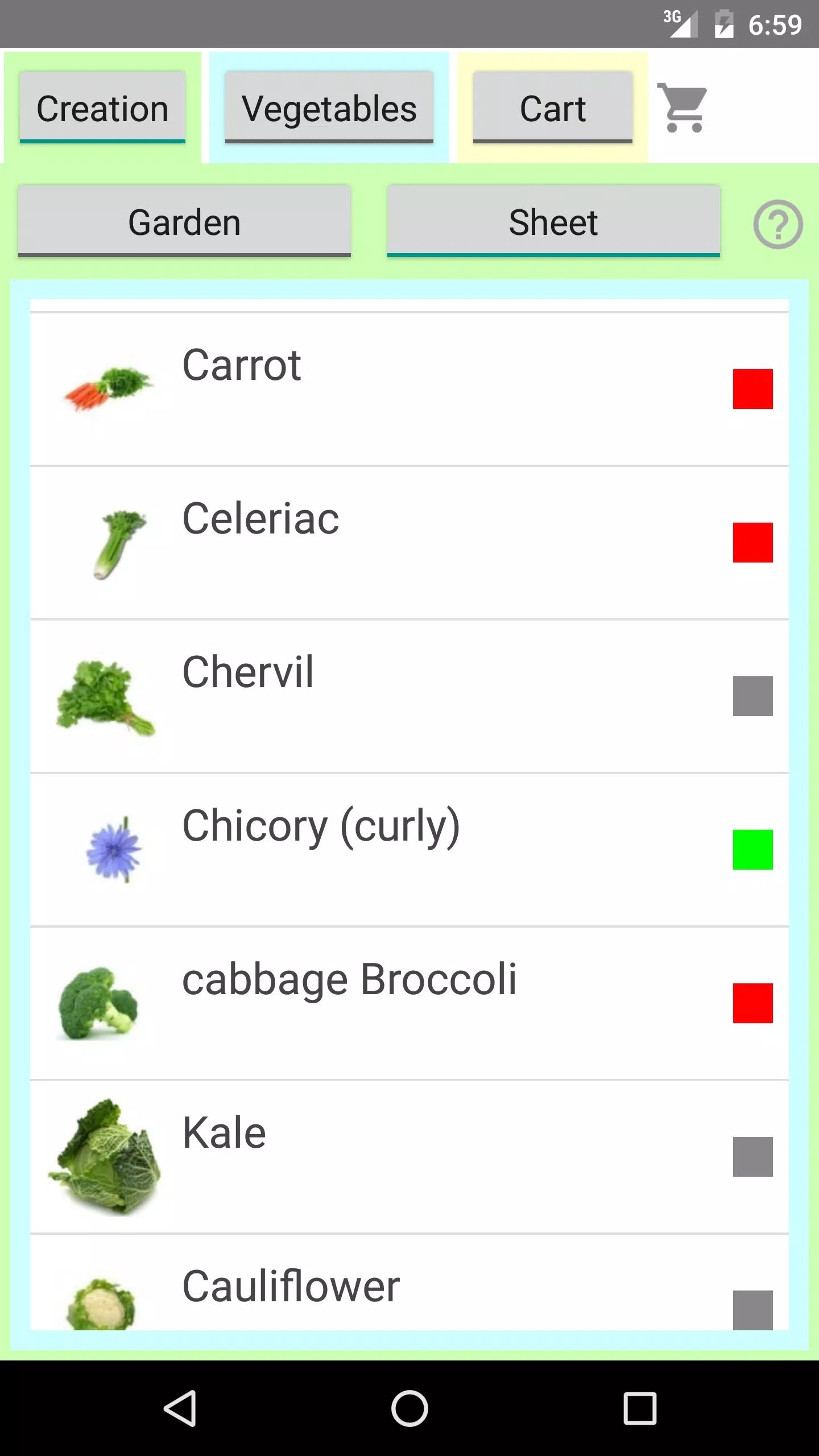
Task: Choose Kale from the vegetable list
Action: click(409, 1157)
